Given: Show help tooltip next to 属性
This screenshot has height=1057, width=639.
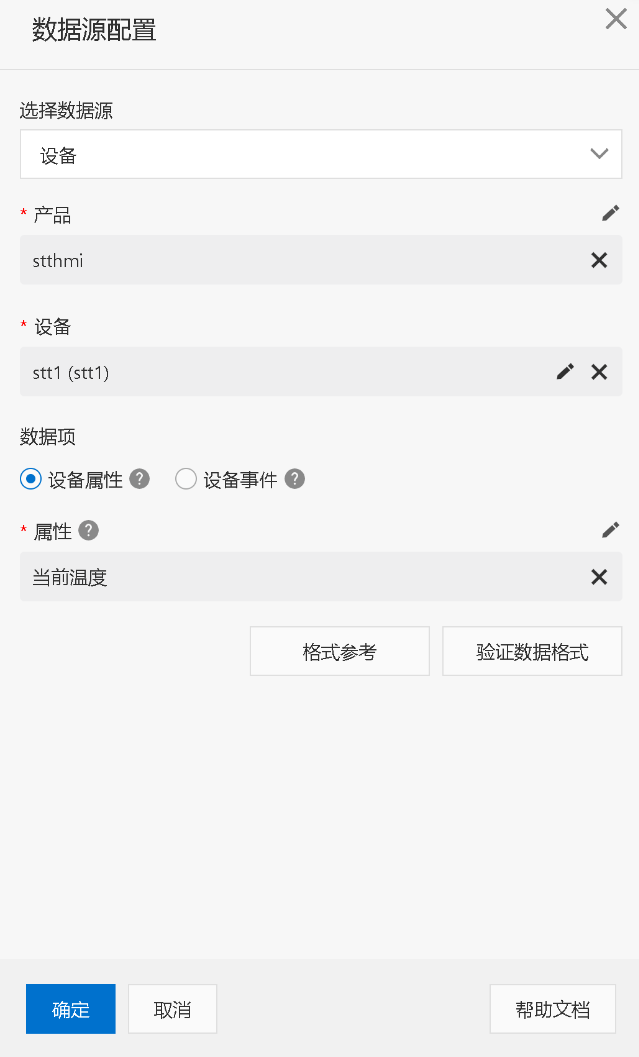Looking at the screenshot, I should click(x=88, y=531).
